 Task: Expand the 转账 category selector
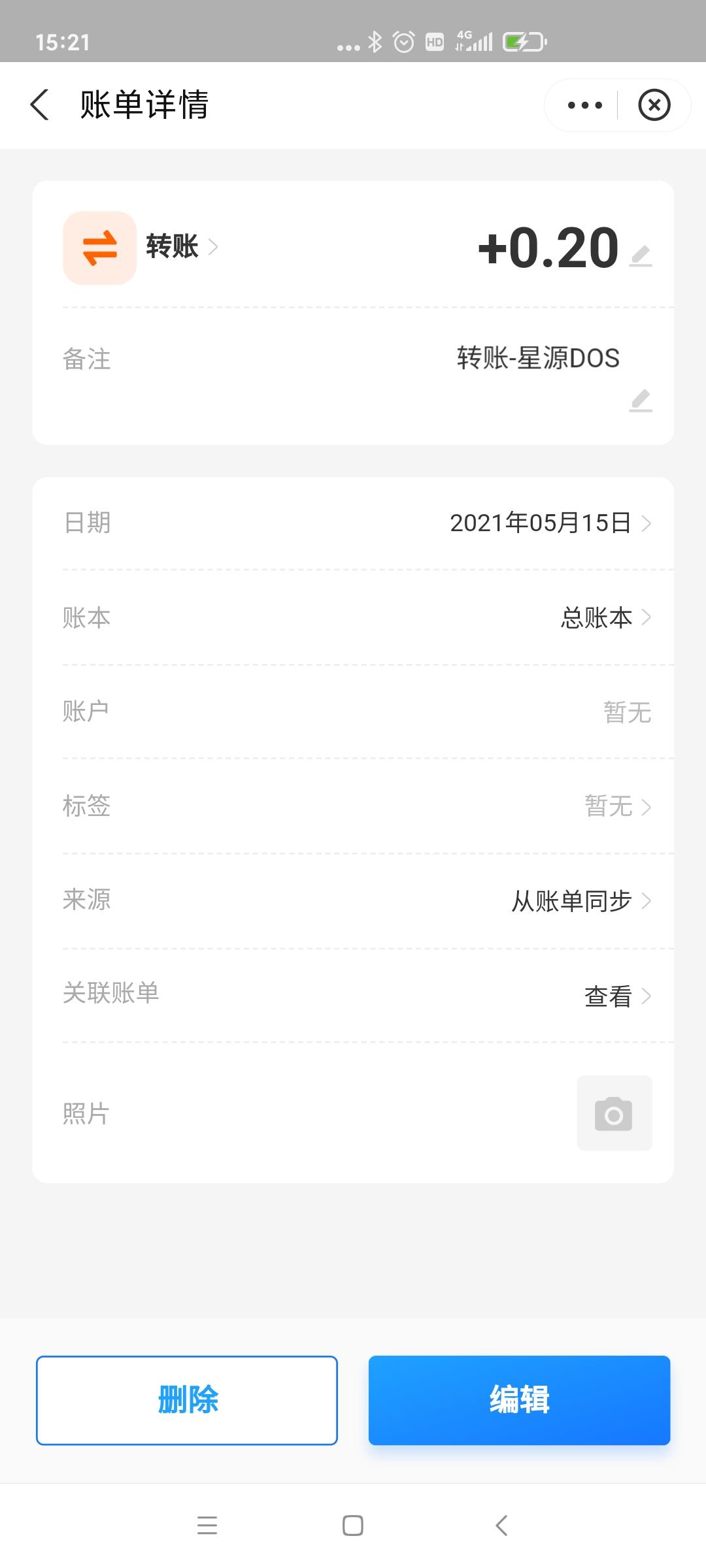click(x=214, y=247)
